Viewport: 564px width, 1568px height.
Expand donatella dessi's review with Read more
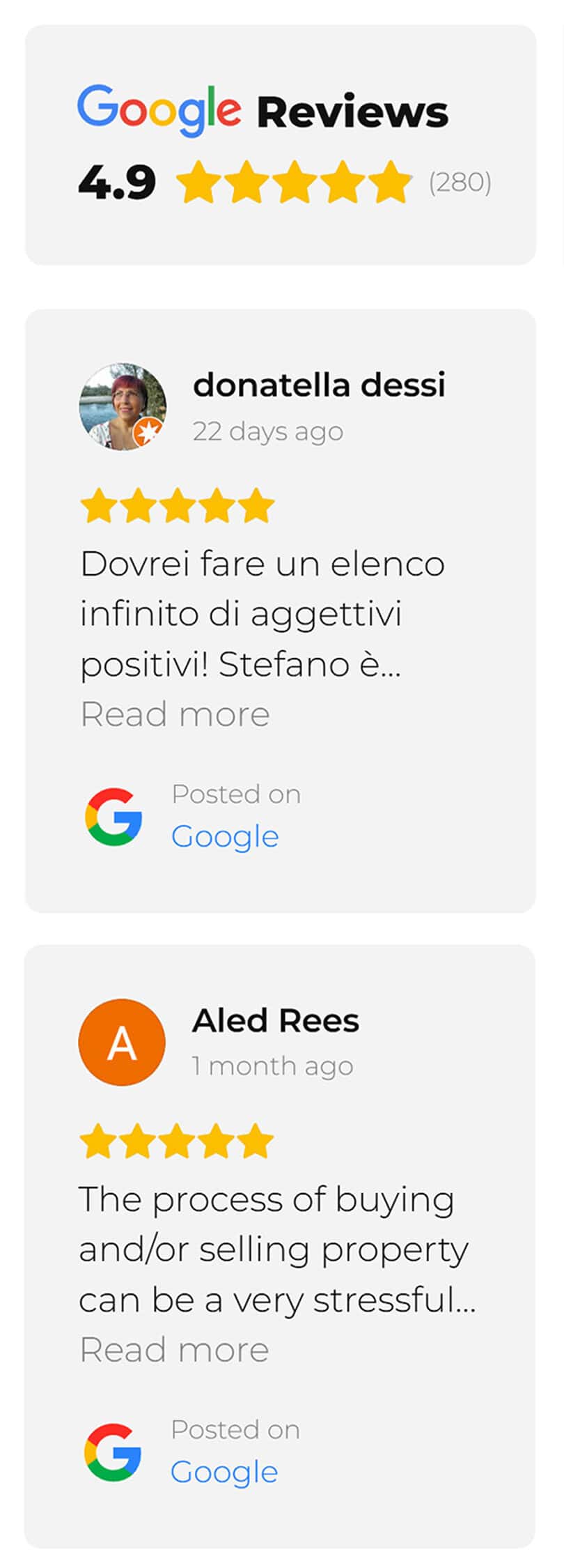[175, 714]
